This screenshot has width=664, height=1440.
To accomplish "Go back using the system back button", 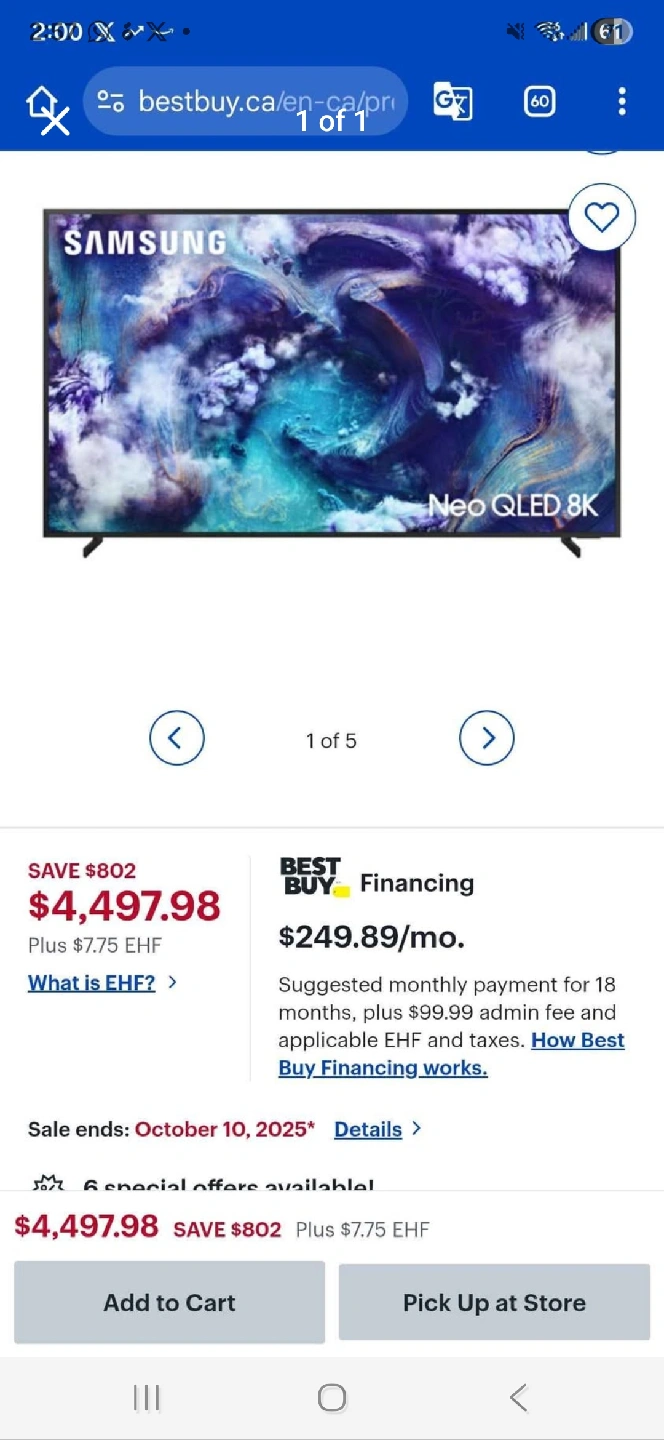I will click(x=518, y=1397).
